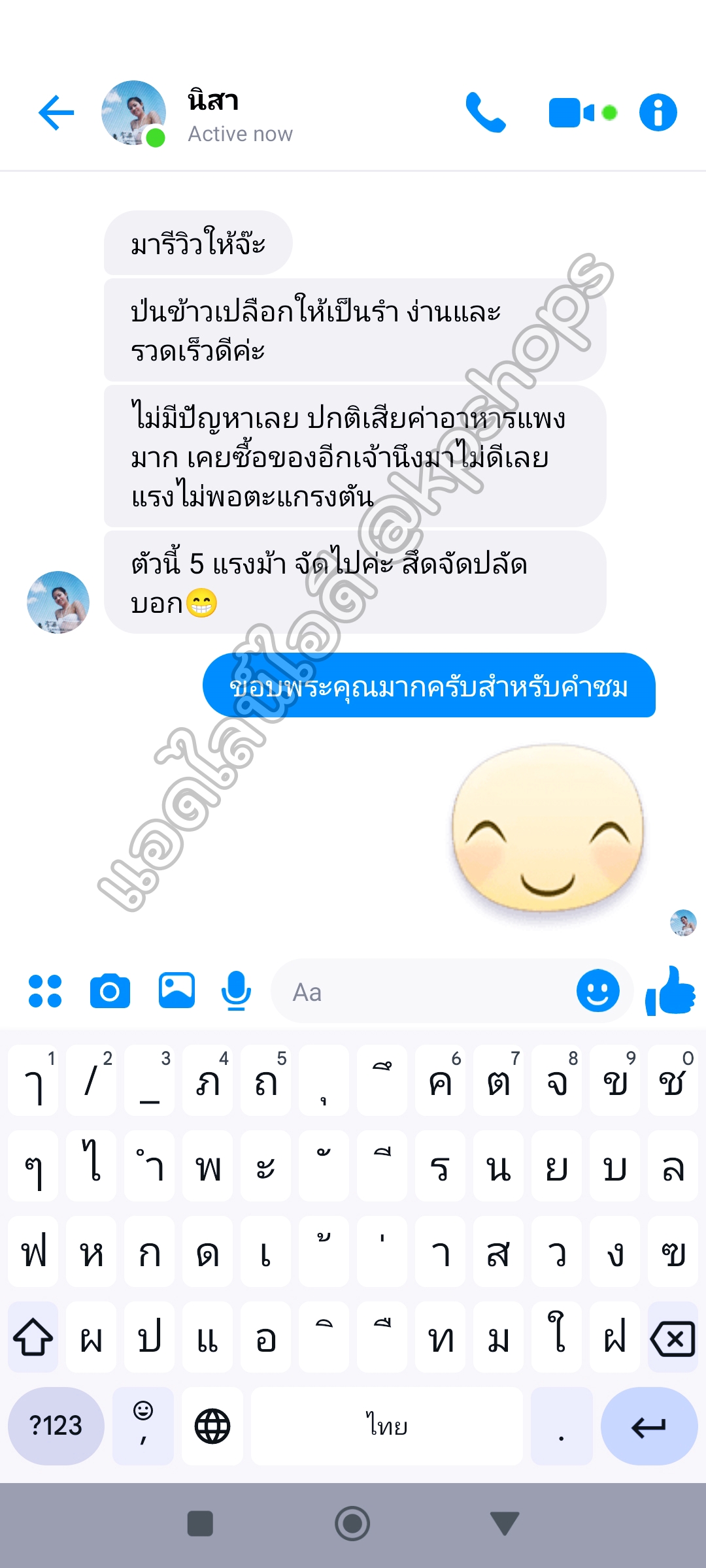Record a voice message with the microphone
This screenshot has width=706, height=1568.
click(236, 991)
